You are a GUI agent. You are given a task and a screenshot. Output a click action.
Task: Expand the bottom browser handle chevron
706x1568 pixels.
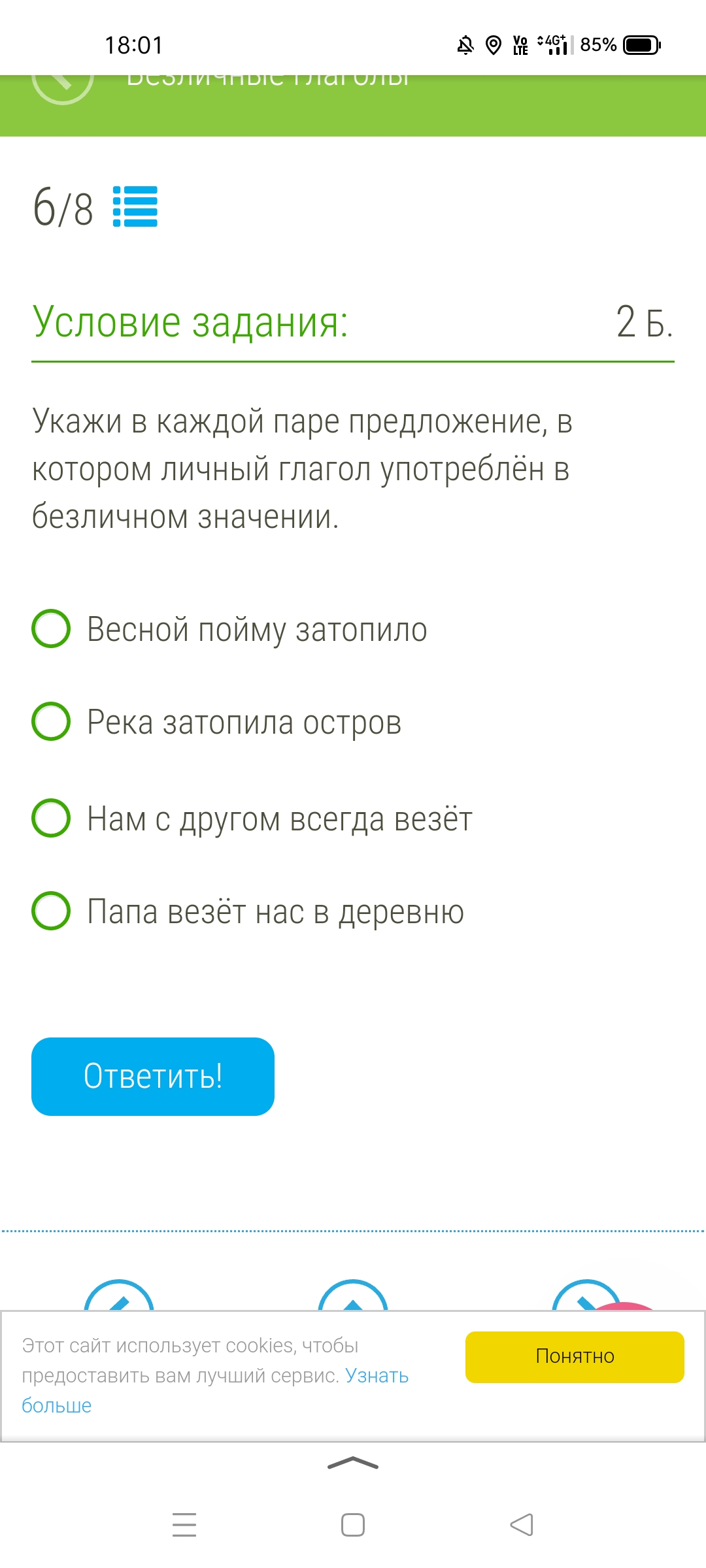tap(353, 1463)
